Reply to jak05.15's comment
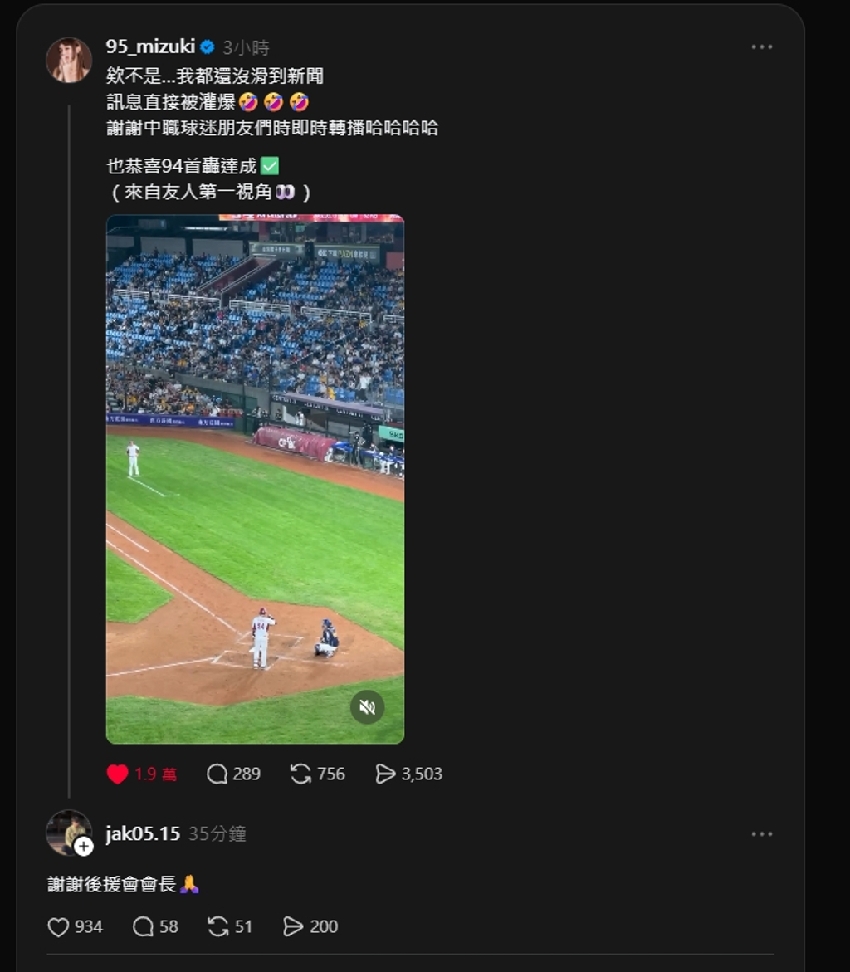This screenshot has height=972, width=850. (143, 927)
